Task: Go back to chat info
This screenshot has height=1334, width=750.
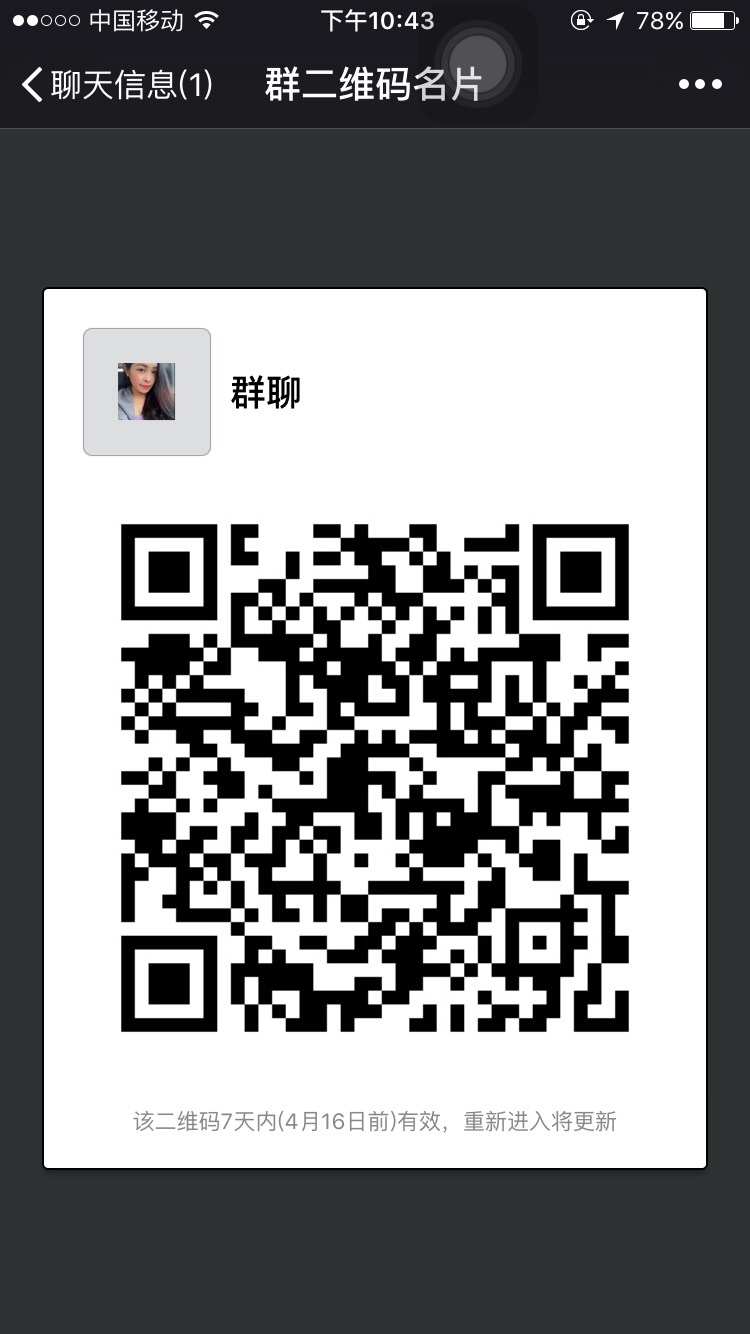Action: 115,85
